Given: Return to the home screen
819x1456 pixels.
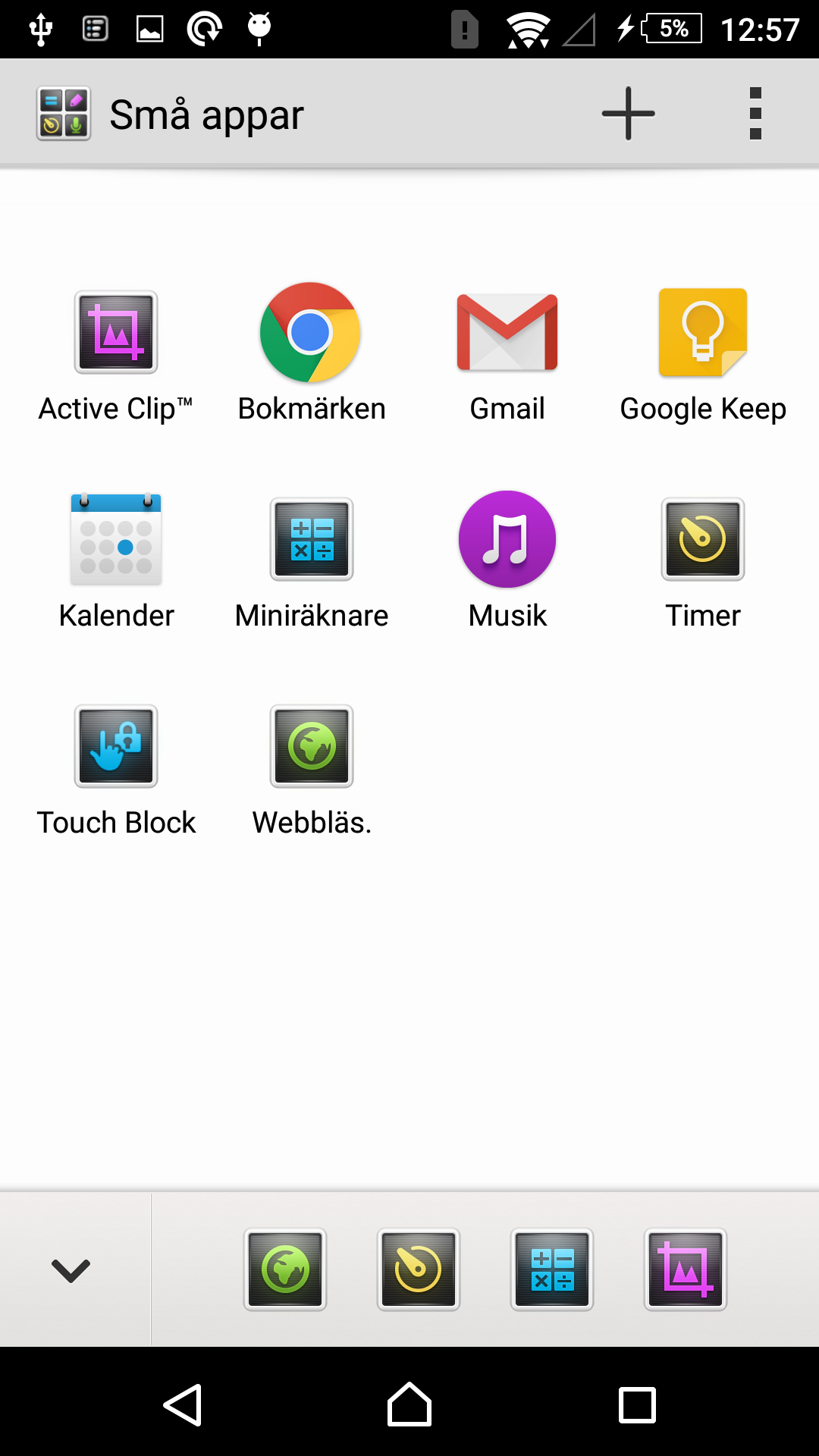Looking at the screenshot, I should (409, 1405).
